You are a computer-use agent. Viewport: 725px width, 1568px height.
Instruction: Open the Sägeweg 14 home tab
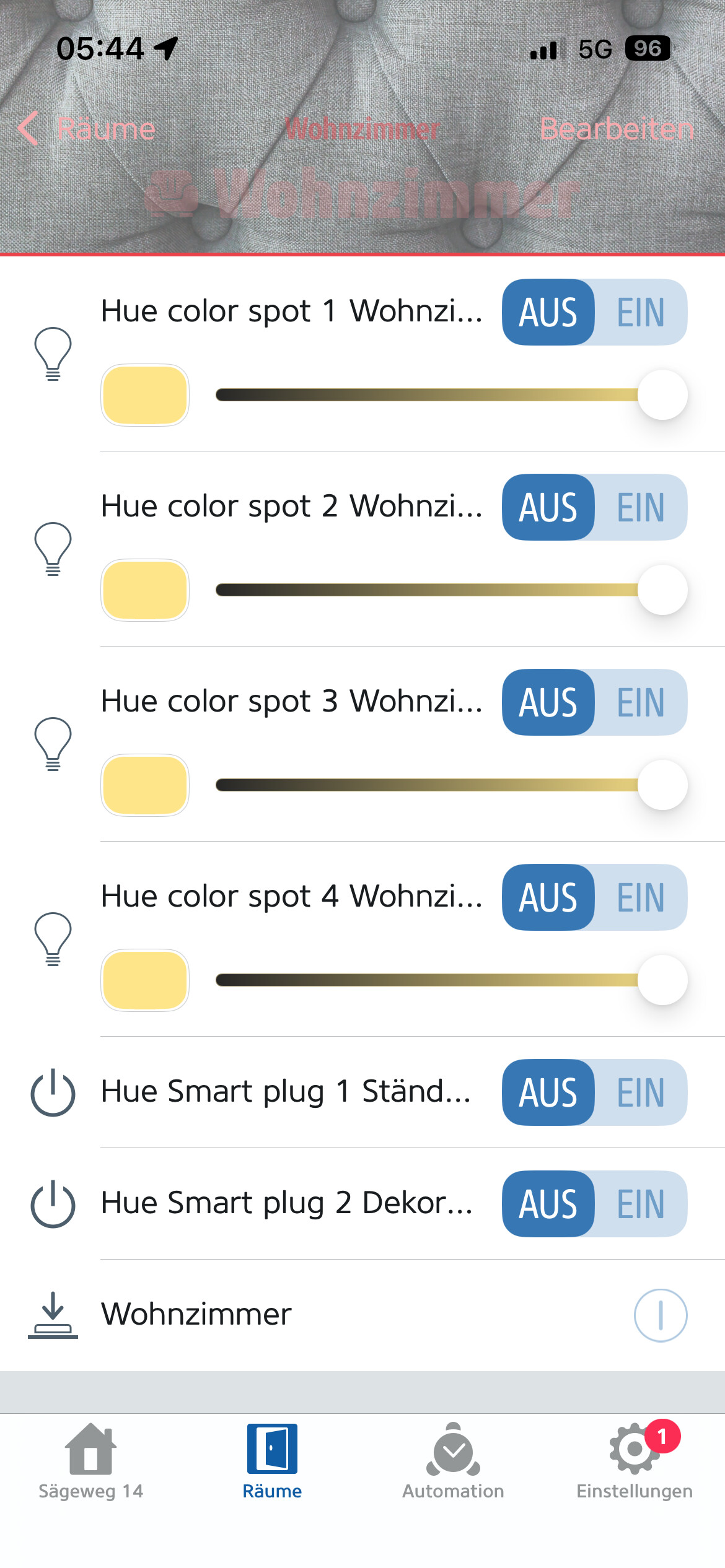point(90,1461)
